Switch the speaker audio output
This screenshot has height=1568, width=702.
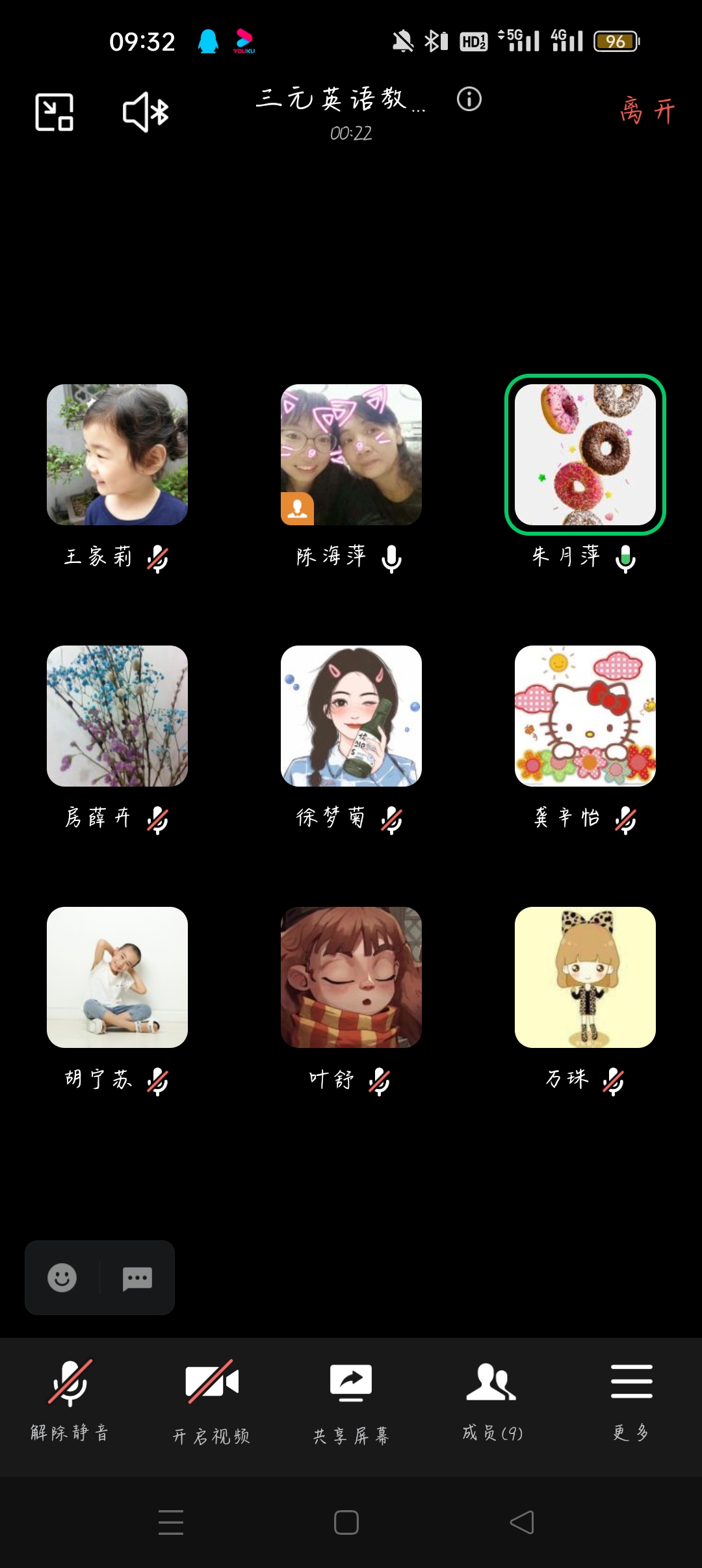point(146,112)
